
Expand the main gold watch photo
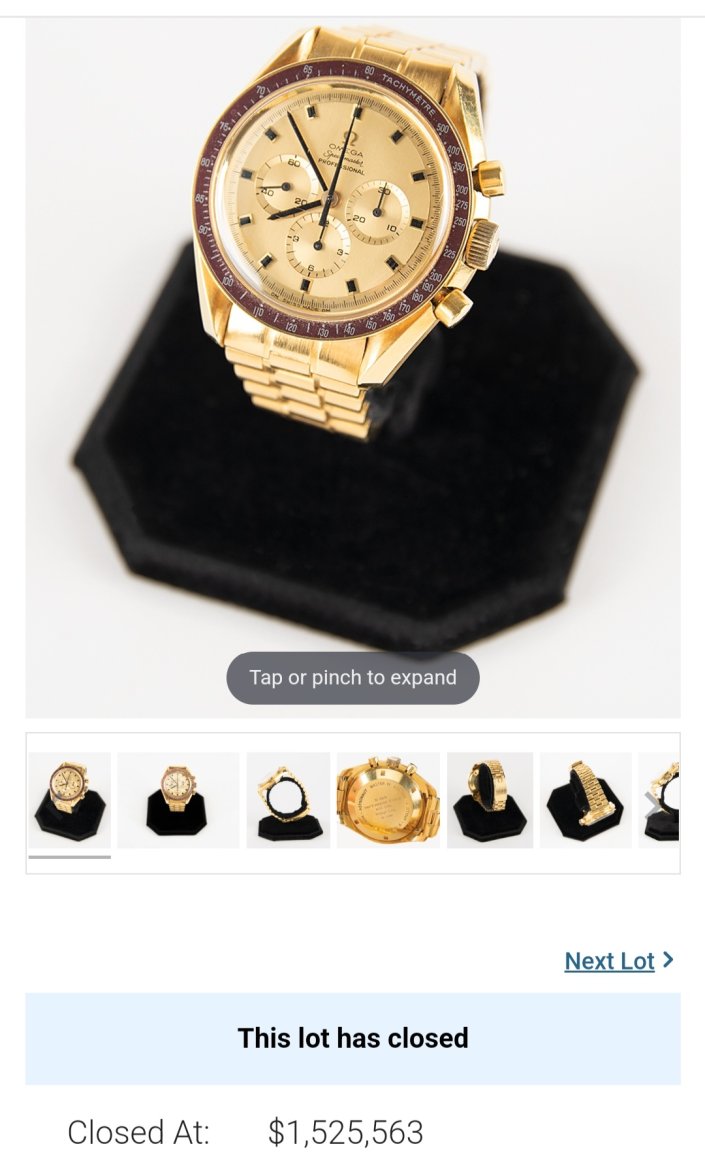coord(352,360)
